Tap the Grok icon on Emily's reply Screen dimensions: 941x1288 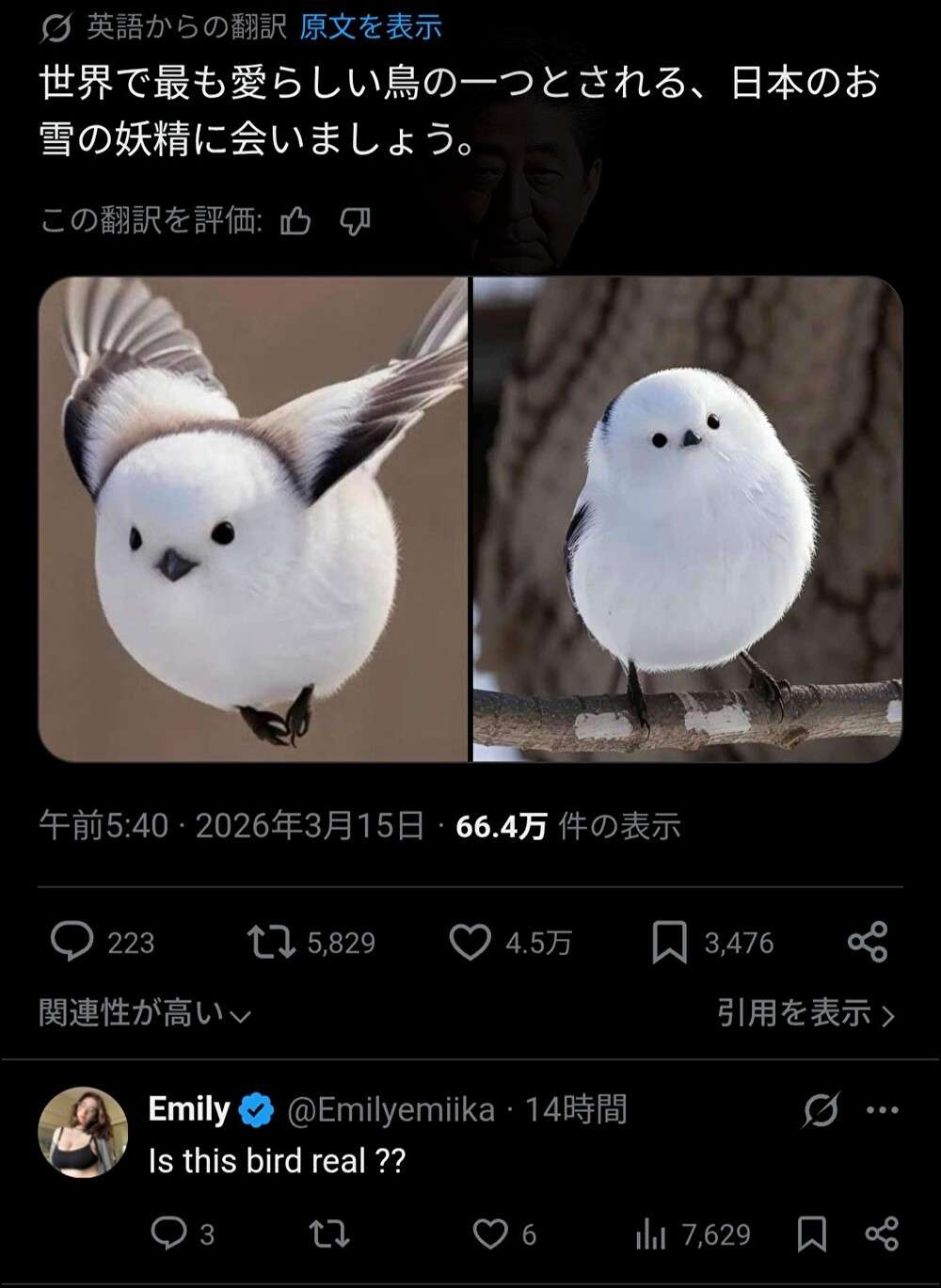(821, 1110)
